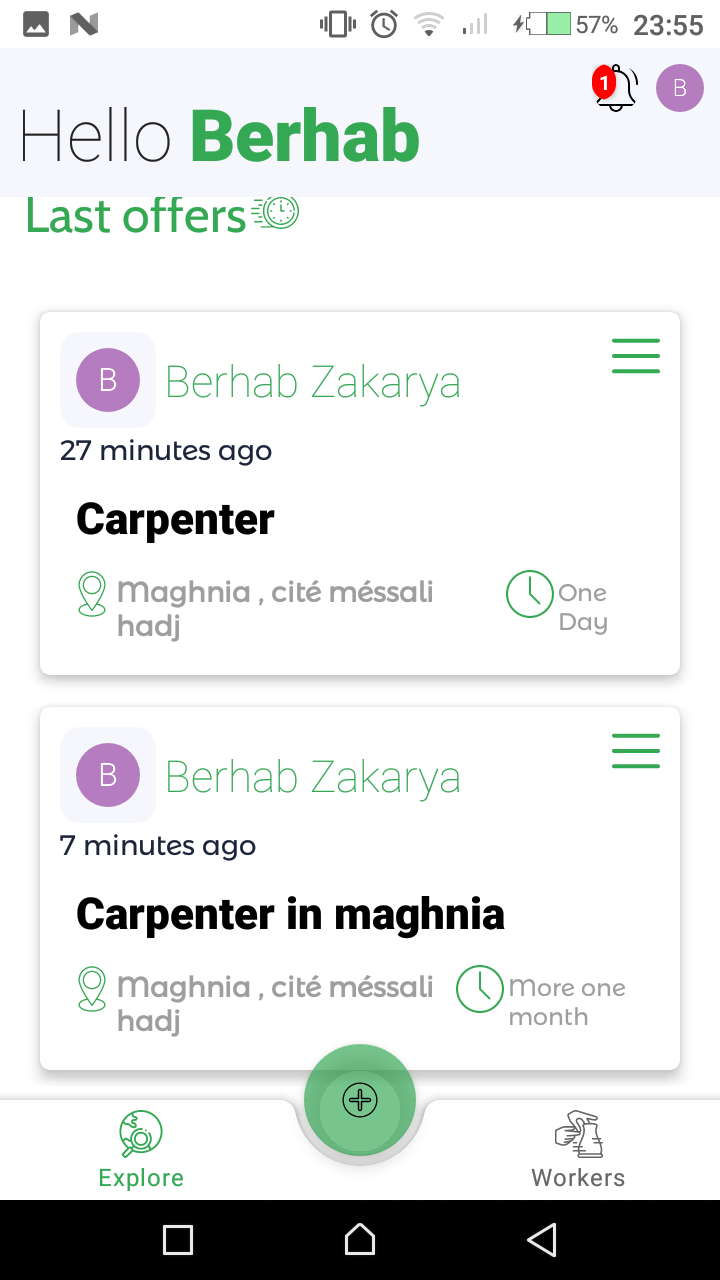
Task: Open the menu on Carpenter in maghnia offer
Action: [636, 751]
